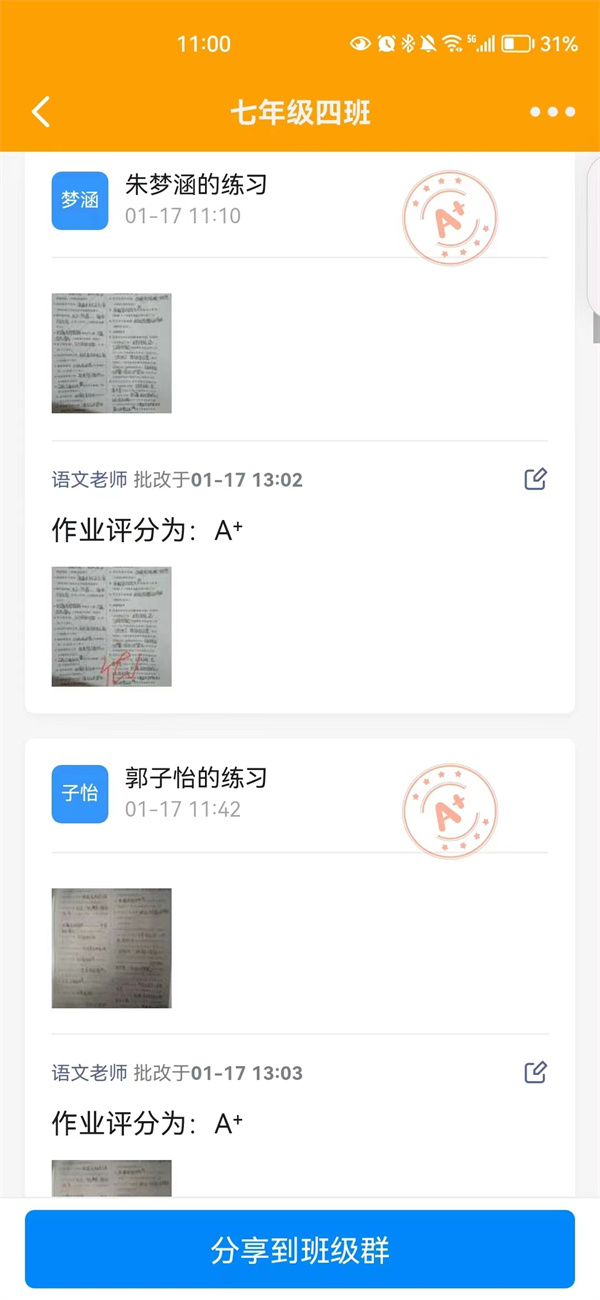
Task: Open 朱梦涵's submitted homework photo
Action: [x=111, y=353]
